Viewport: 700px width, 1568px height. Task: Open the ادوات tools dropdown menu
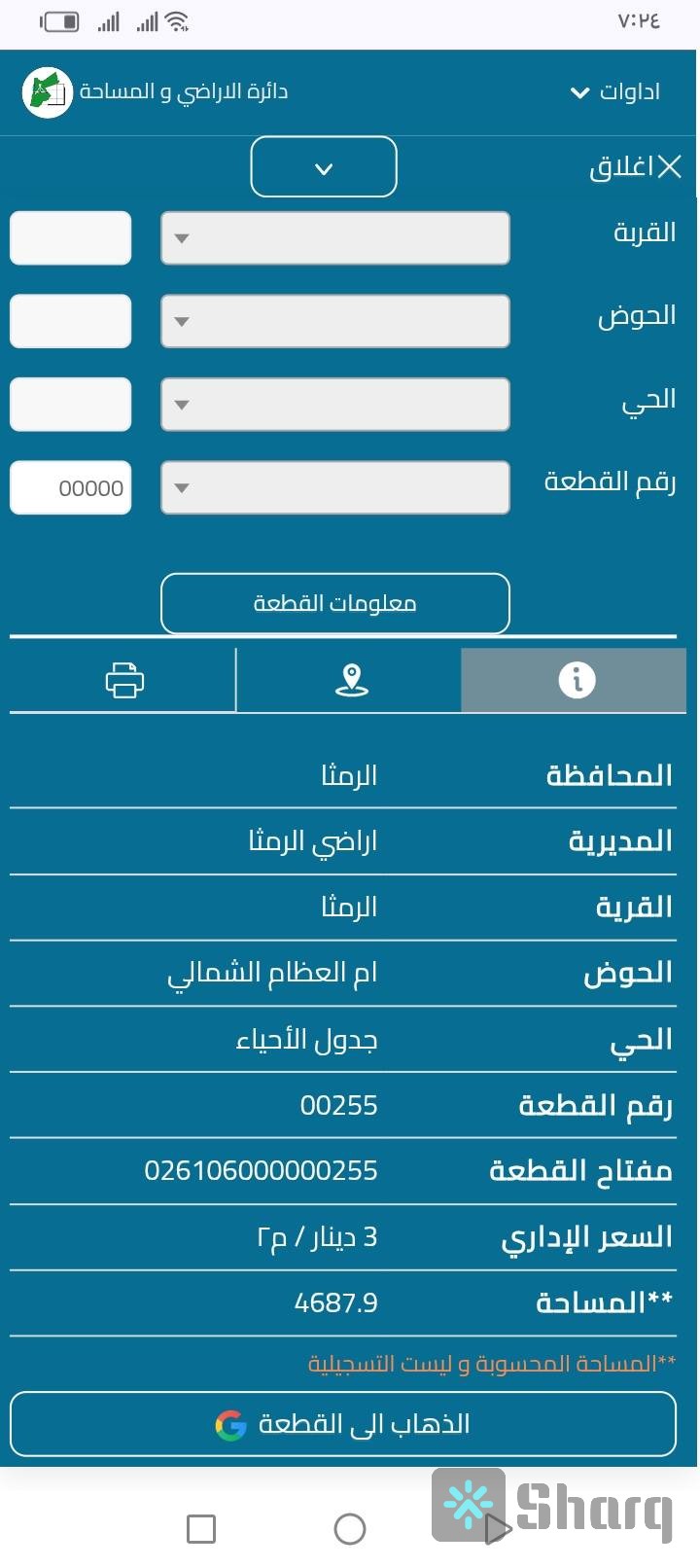coord(614,92)
